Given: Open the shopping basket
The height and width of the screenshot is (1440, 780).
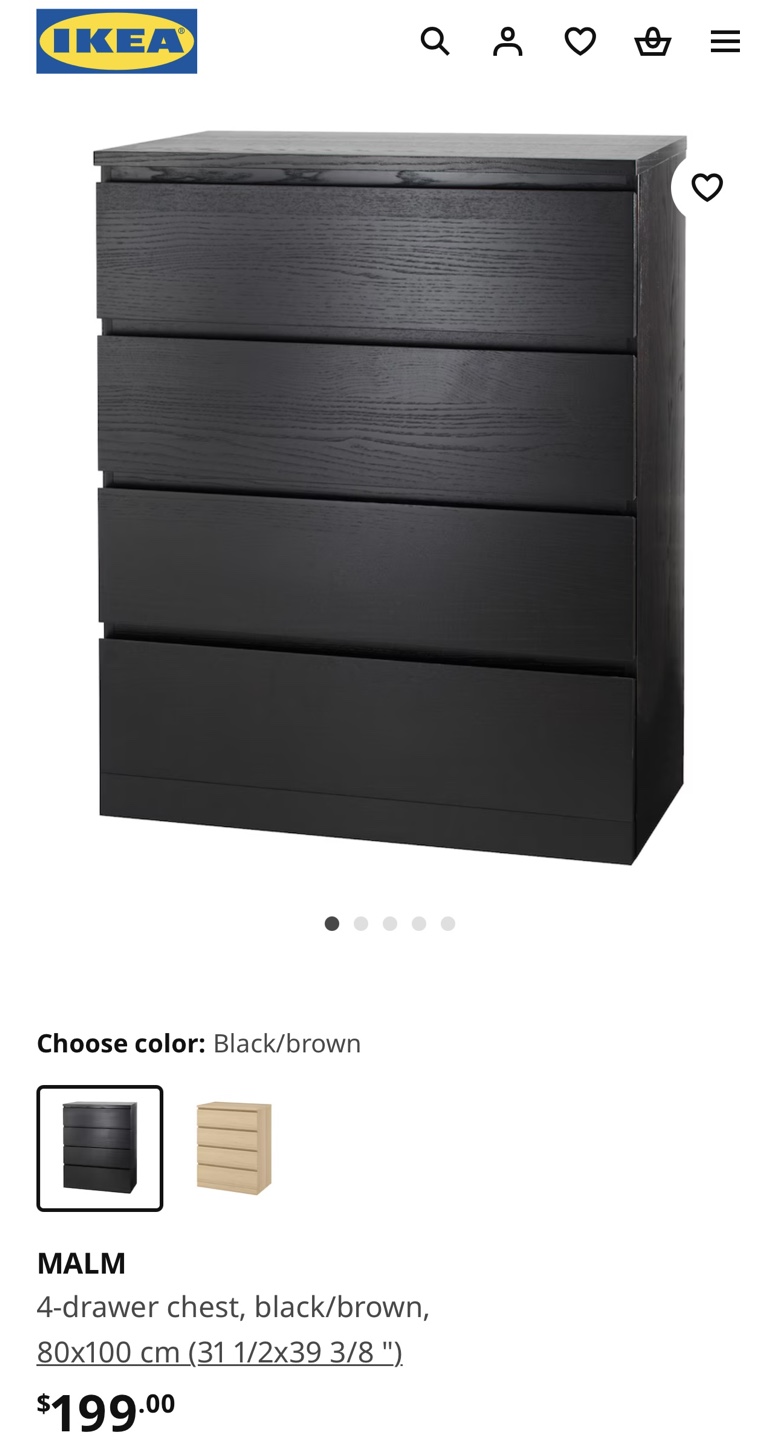Looking at the screenshot, I should coord(652,41).
